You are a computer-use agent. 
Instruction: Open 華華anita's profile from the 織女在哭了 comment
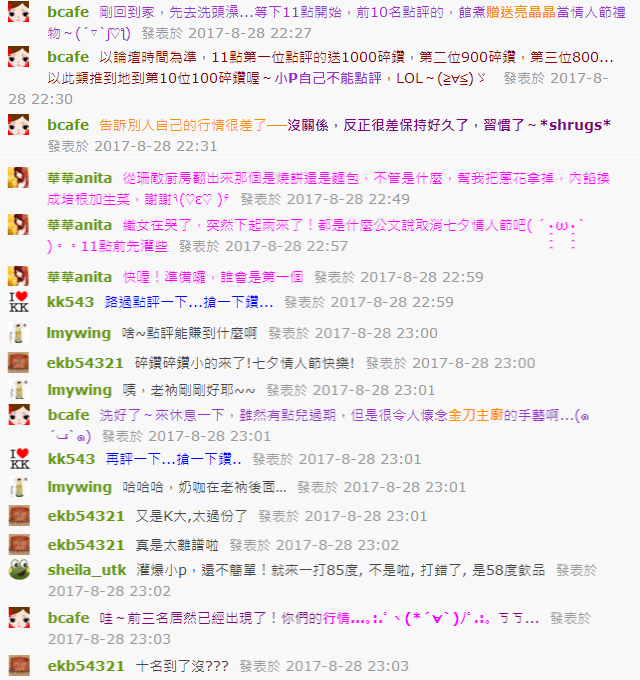[80, 224]
